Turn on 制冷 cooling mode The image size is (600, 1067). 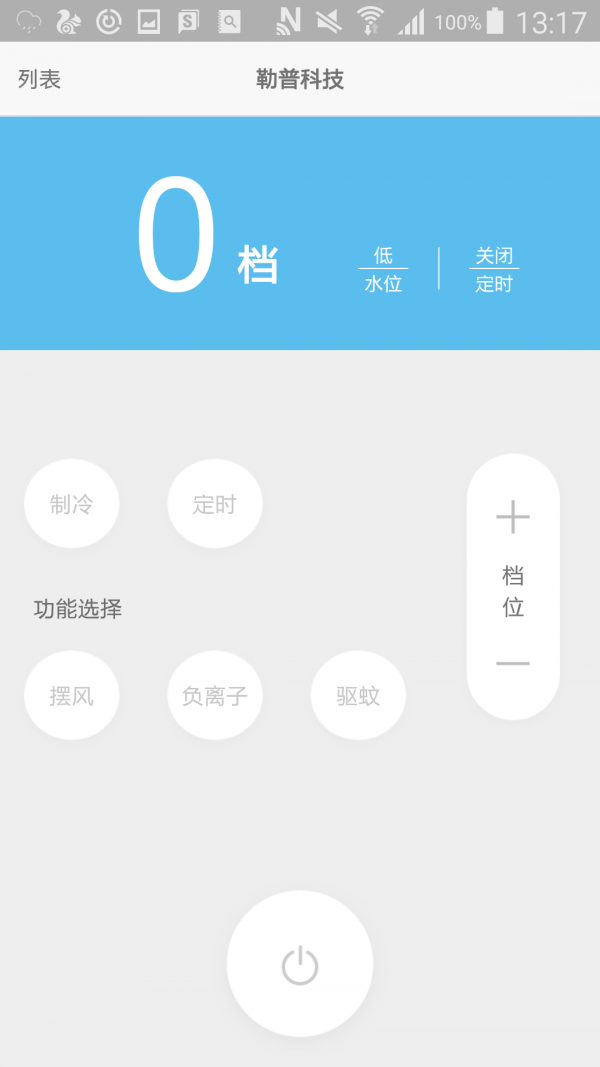pyautogui.click(x=72, y=504)
